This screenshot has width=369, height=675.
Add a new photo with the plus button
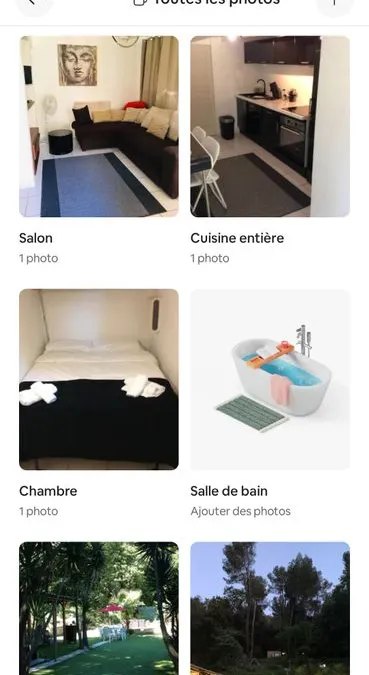tap(335, 4)
